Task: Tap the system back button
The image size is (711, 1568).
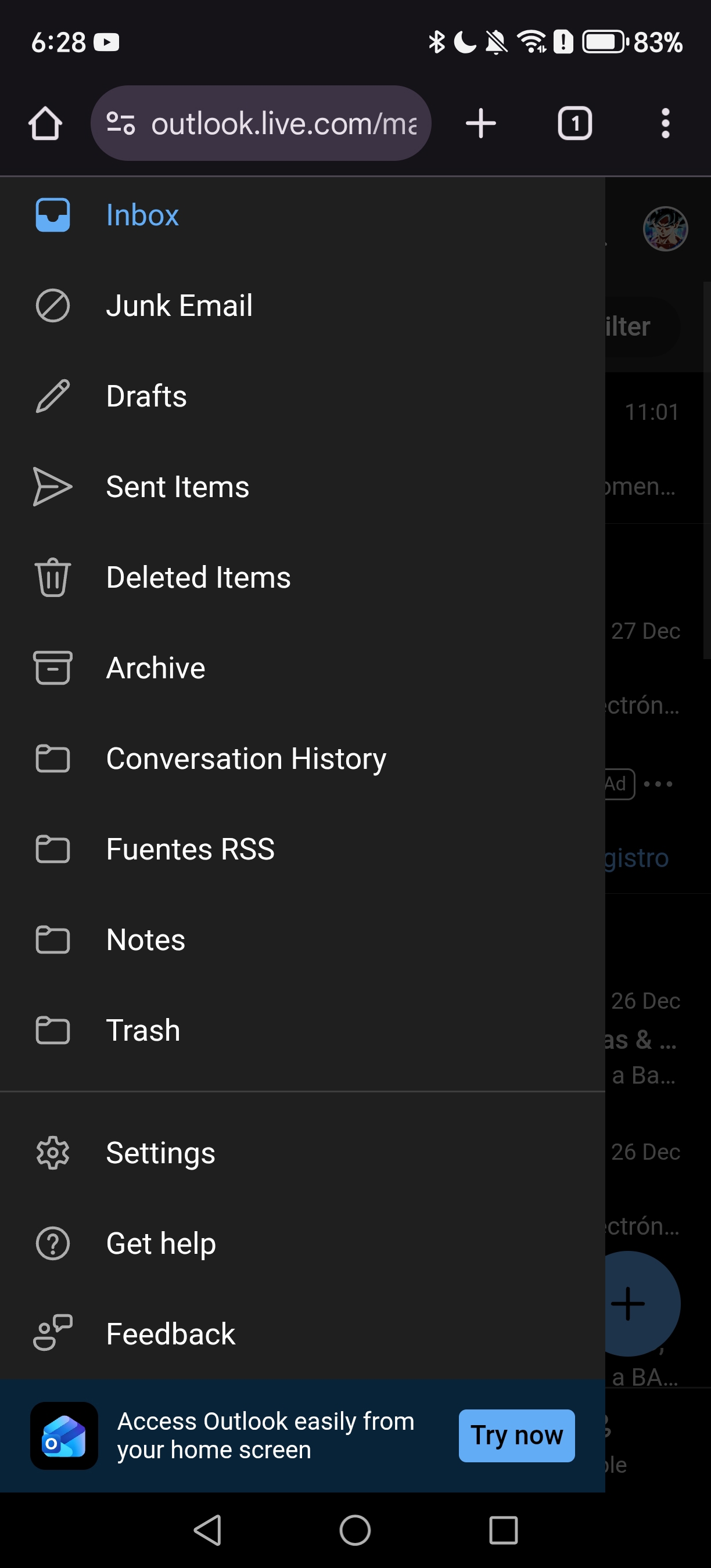Action: [x=207, y=1530]
